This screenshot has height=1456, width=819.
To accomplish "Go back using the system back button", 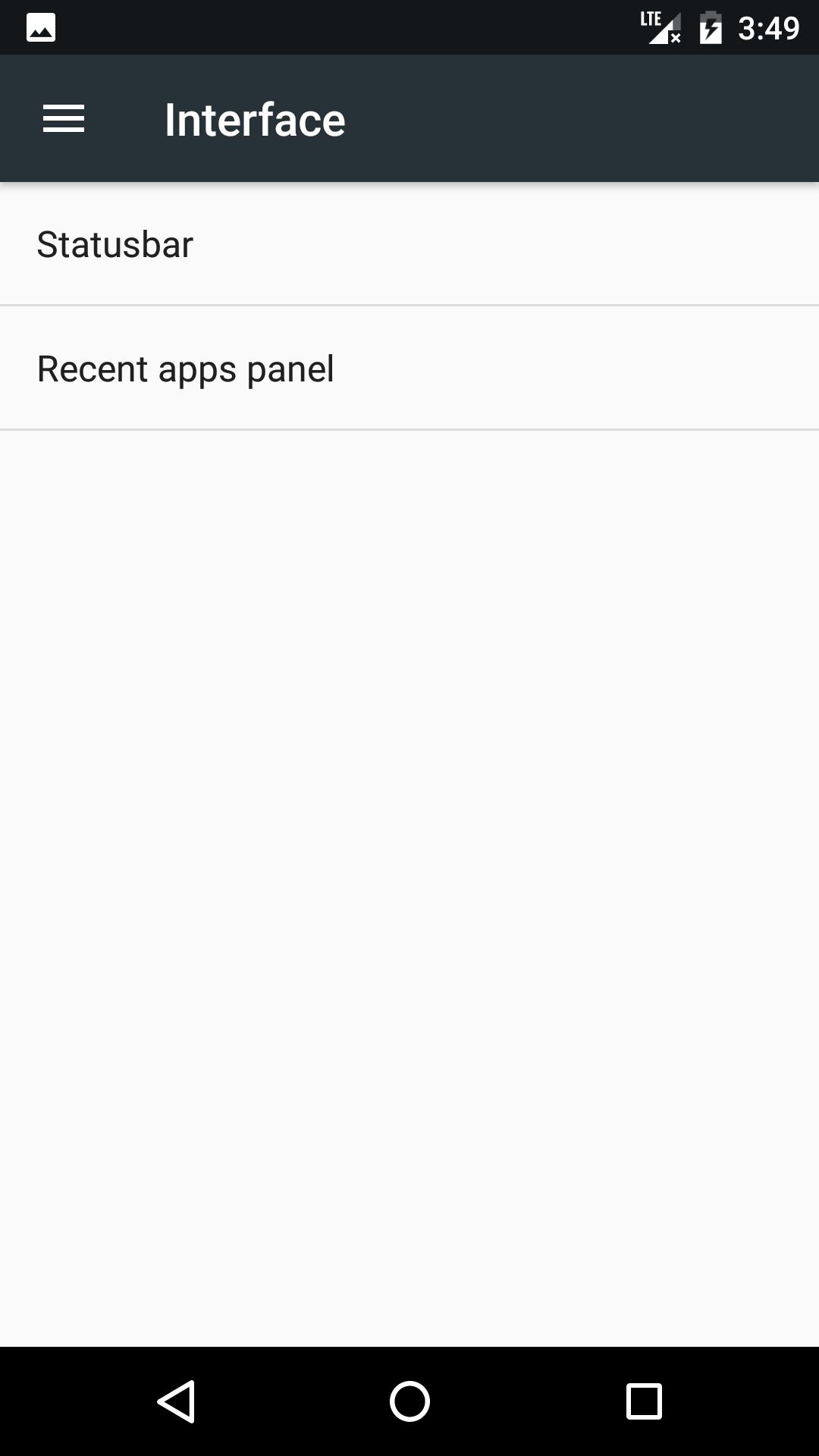I will click(176, 1401).
